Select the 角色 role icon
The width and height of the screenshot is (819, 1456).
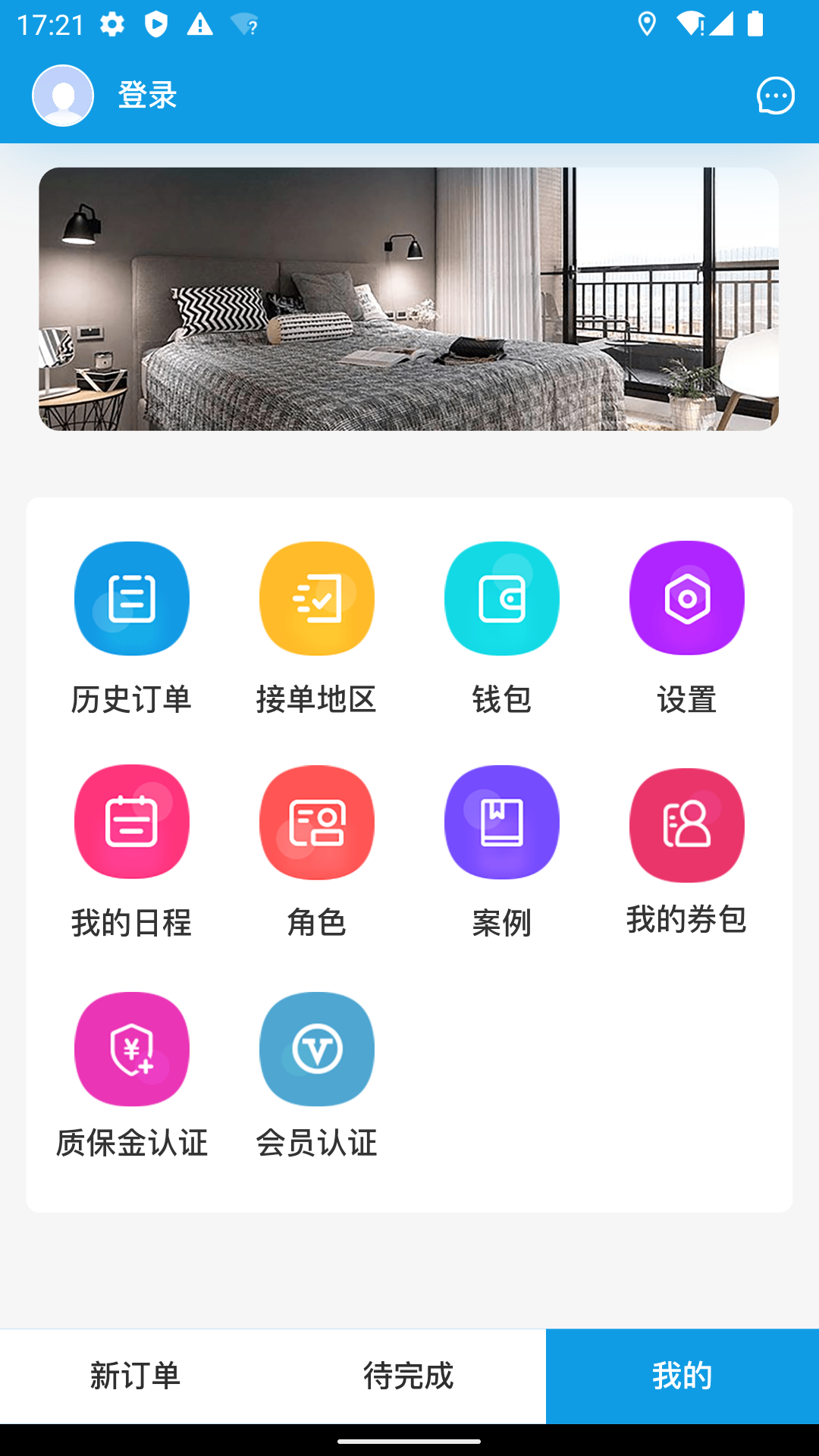point(316,822)
